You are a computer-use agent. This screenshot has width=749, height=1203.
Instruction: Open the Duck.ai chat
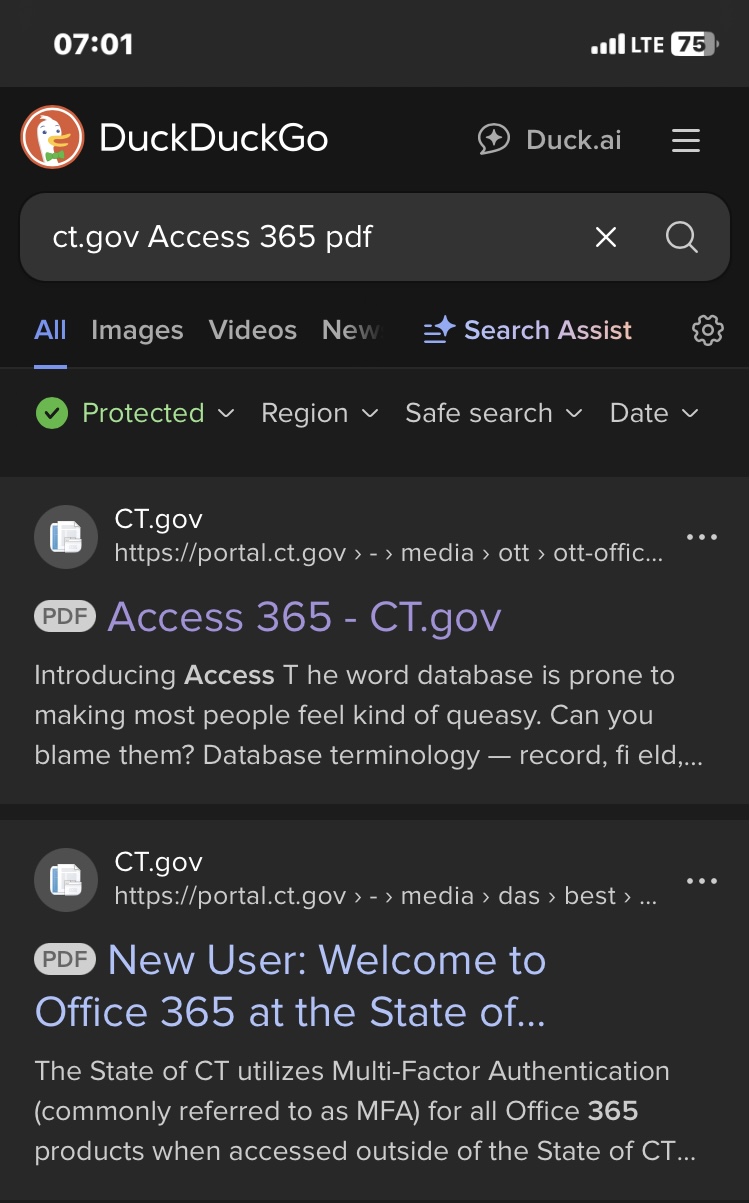tap(549, 139)
